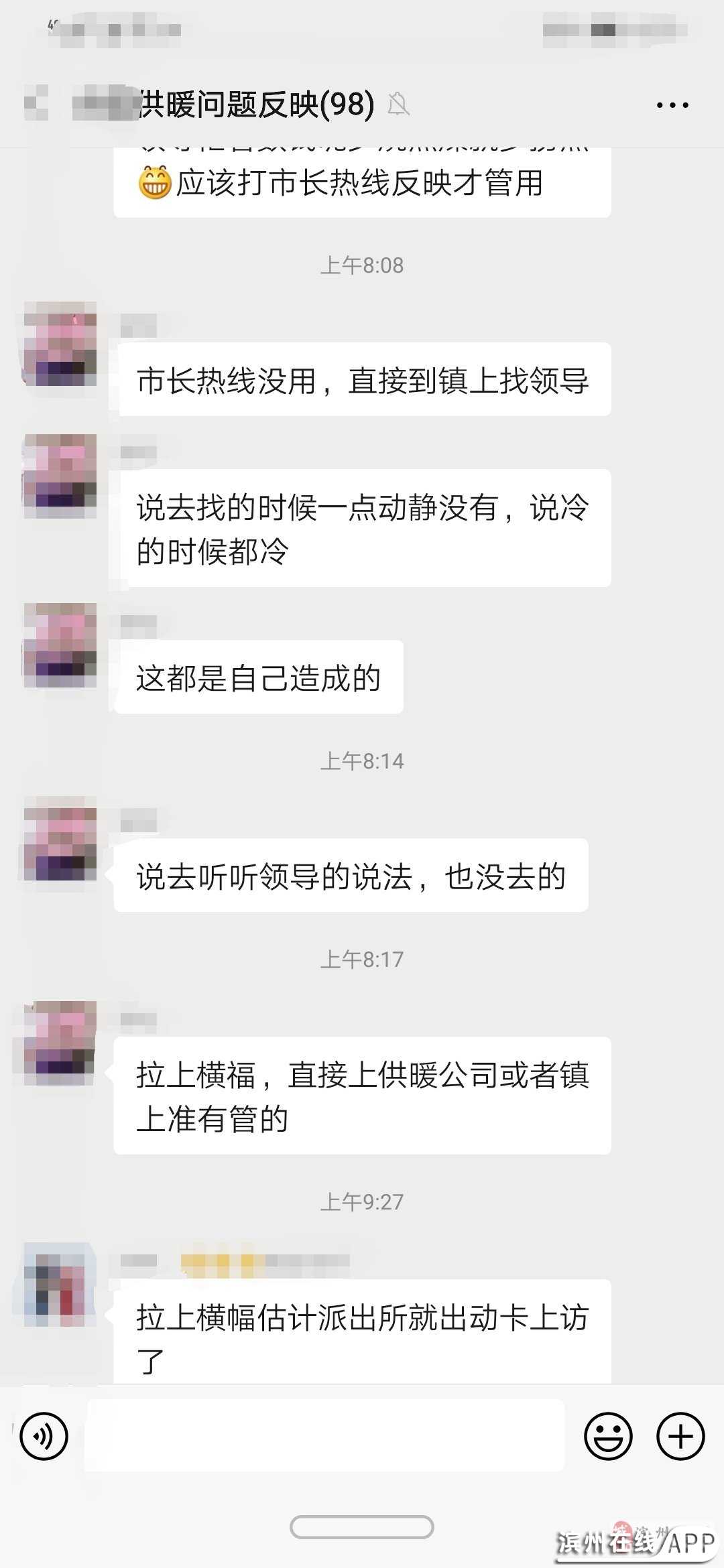Screen dimensions: 724x1568
Task: Open the group chat overflow menu
Action: [x=672, y=105]
